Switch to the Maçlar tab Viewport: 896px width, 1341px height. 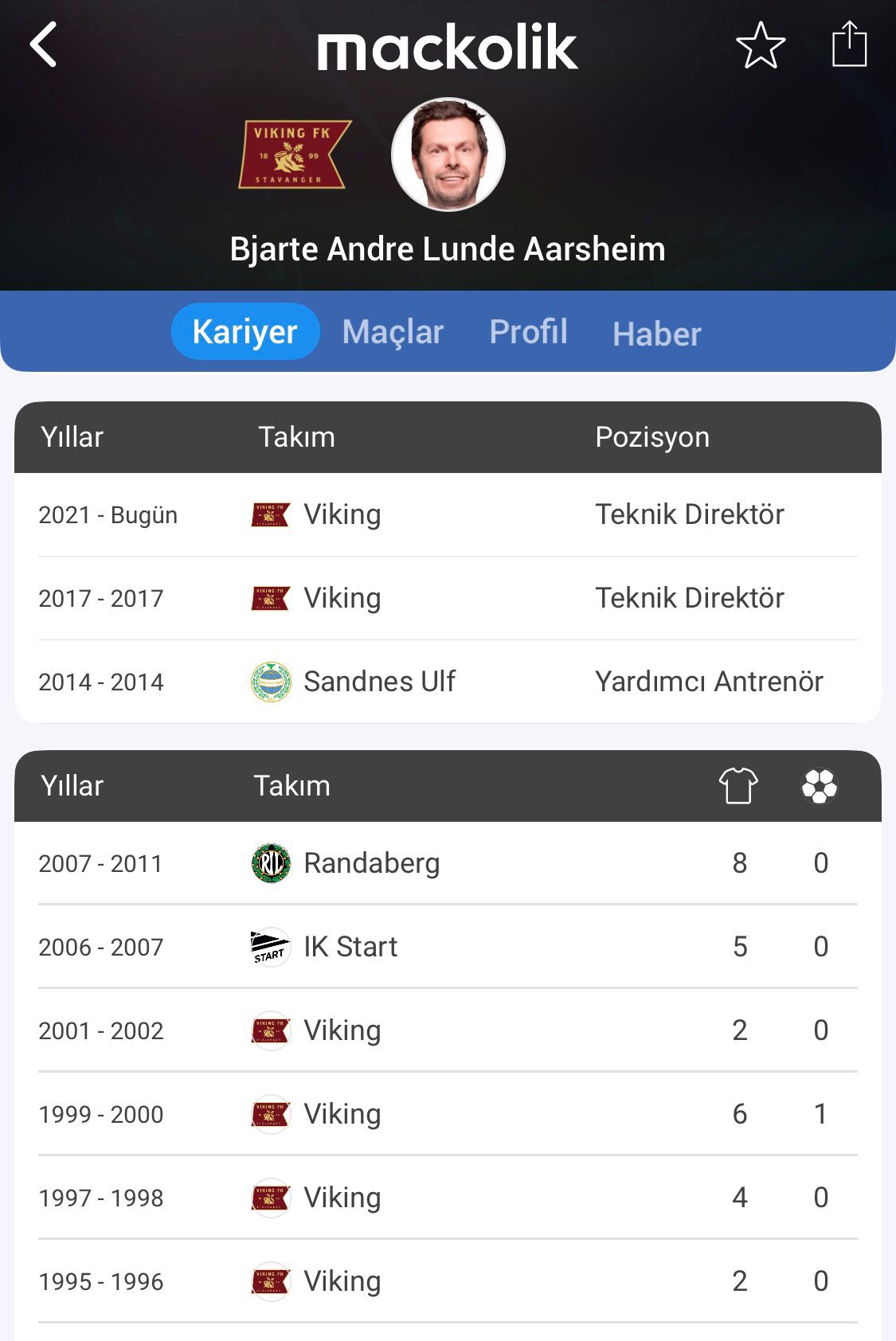click(393, 332)
